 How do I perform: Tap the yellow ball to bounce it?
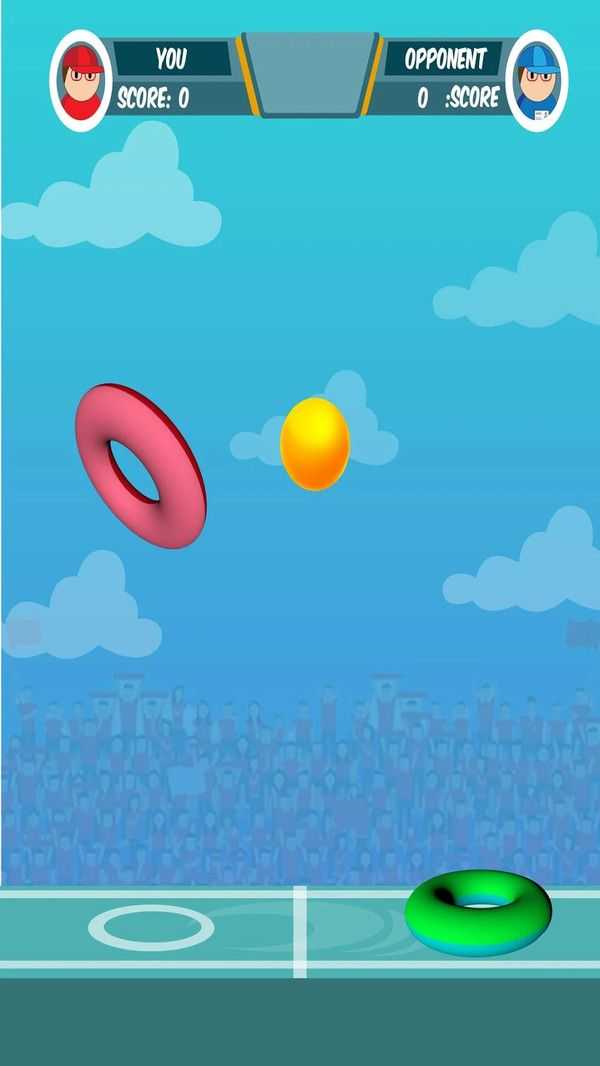point(315,444)
